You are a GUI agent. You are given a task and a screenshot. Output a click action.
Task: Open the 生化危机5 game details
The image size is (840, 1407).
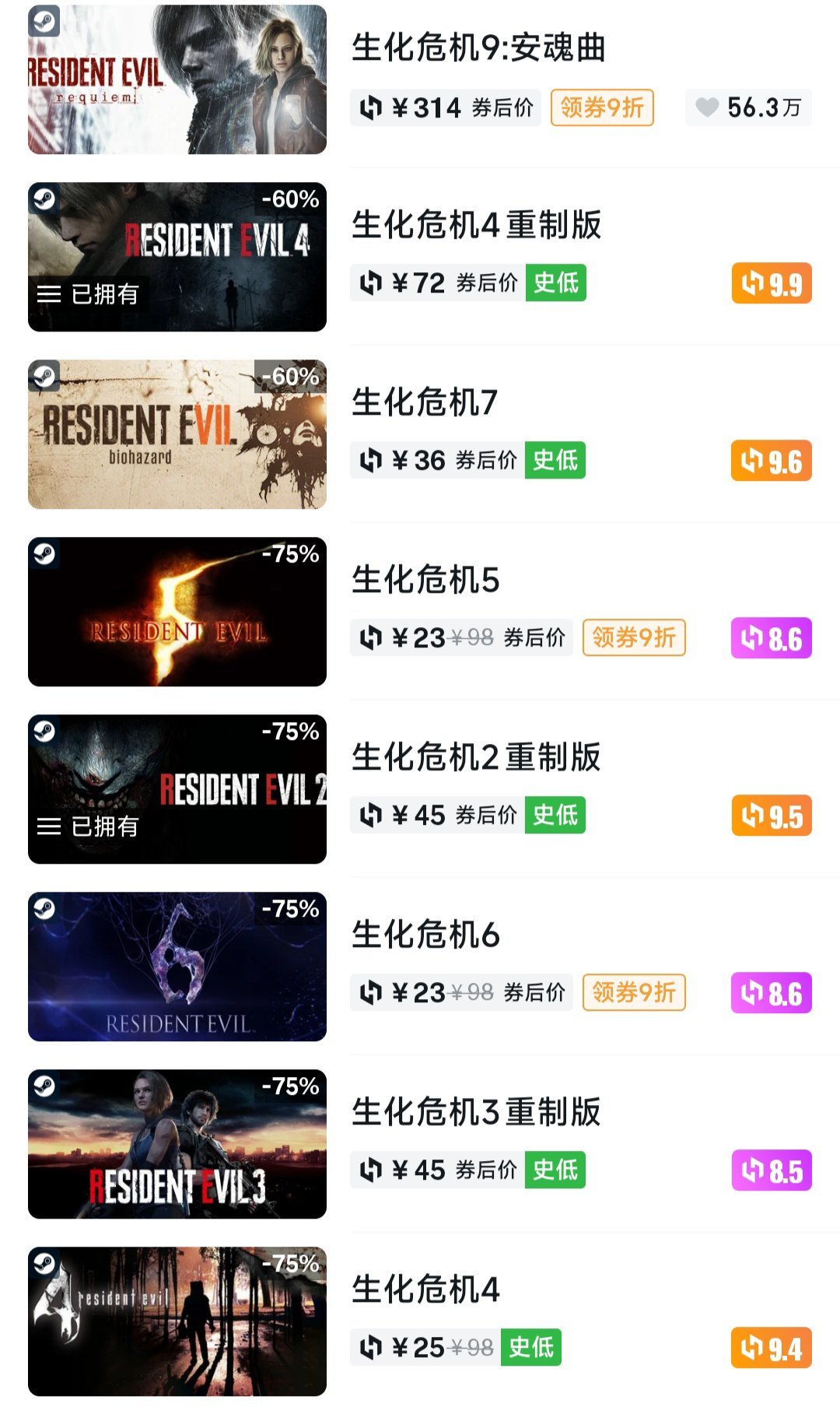click(x=425, y=580)
